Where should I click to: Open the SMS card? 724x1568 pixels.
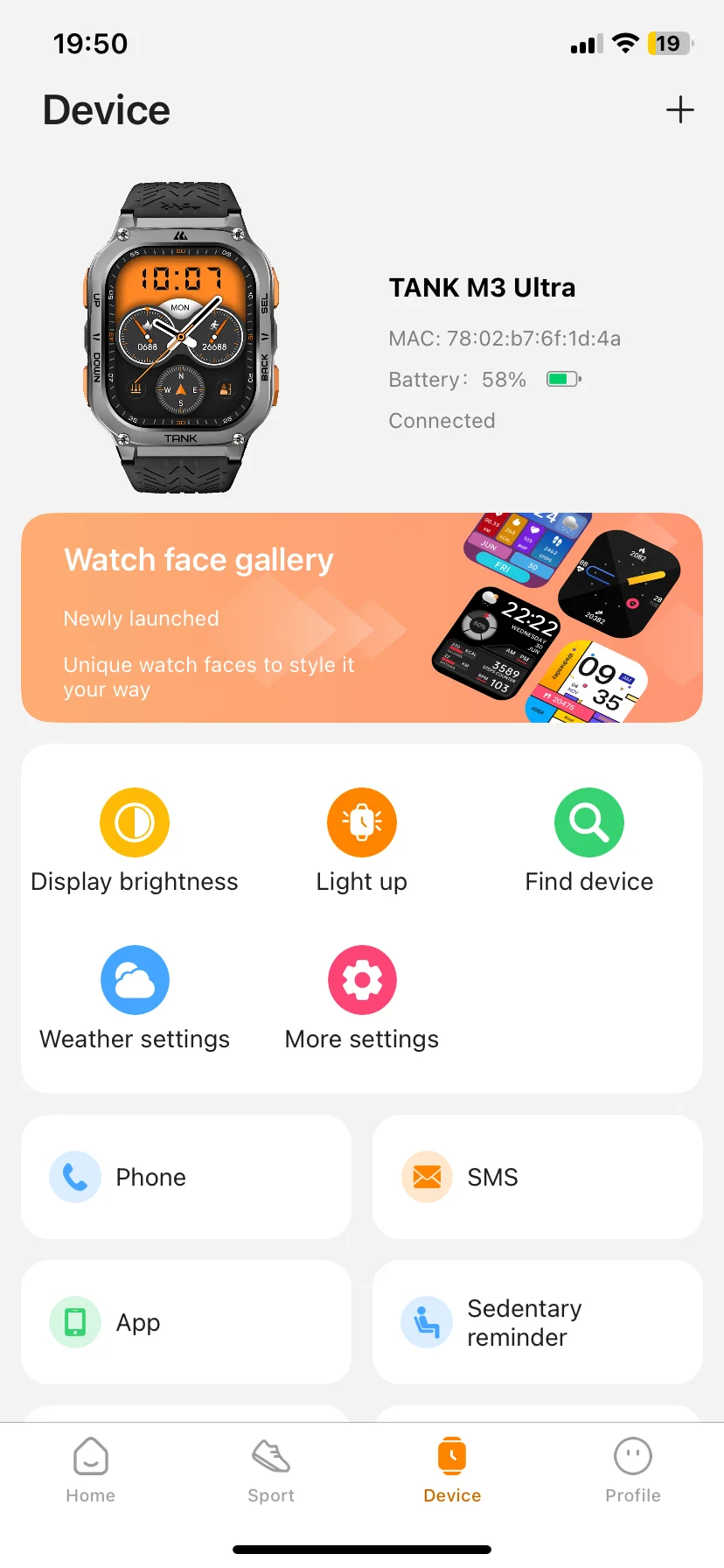[x=537, y=1177]
